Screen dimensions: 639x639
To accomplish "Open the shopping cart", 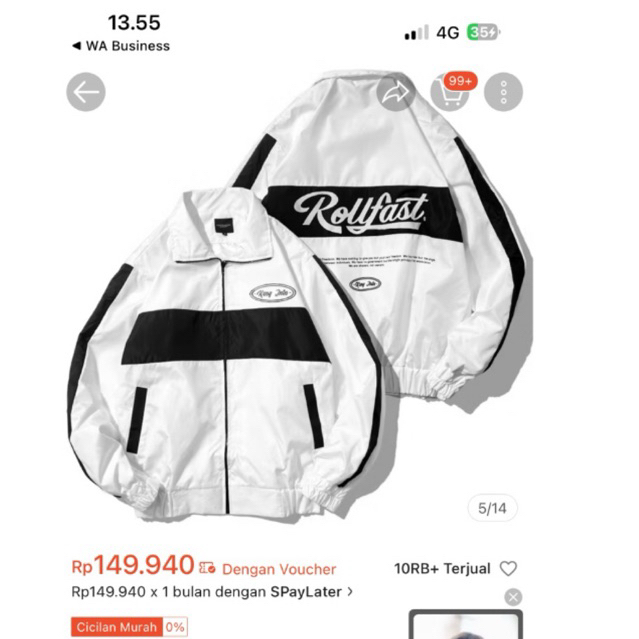I will [450, 94].
